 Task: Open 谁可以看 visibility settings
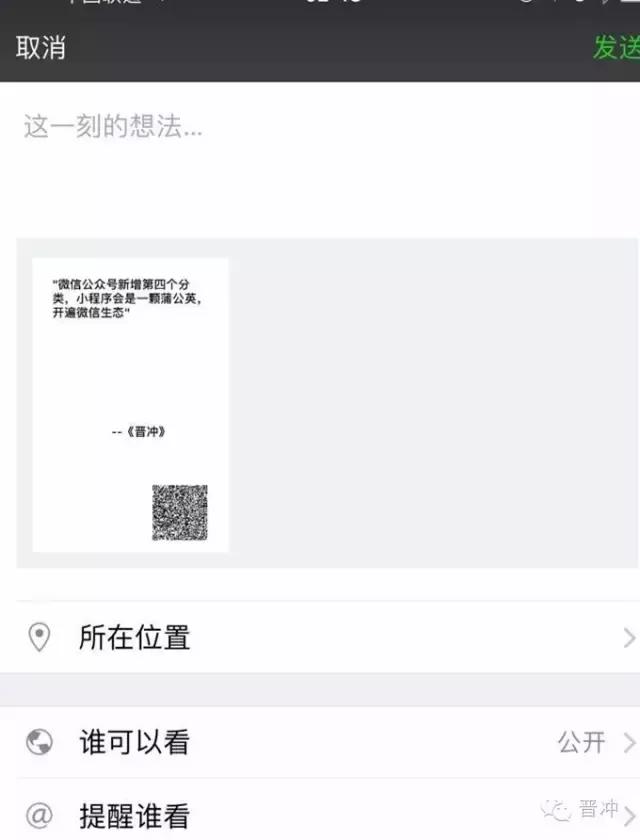[320, 742]
